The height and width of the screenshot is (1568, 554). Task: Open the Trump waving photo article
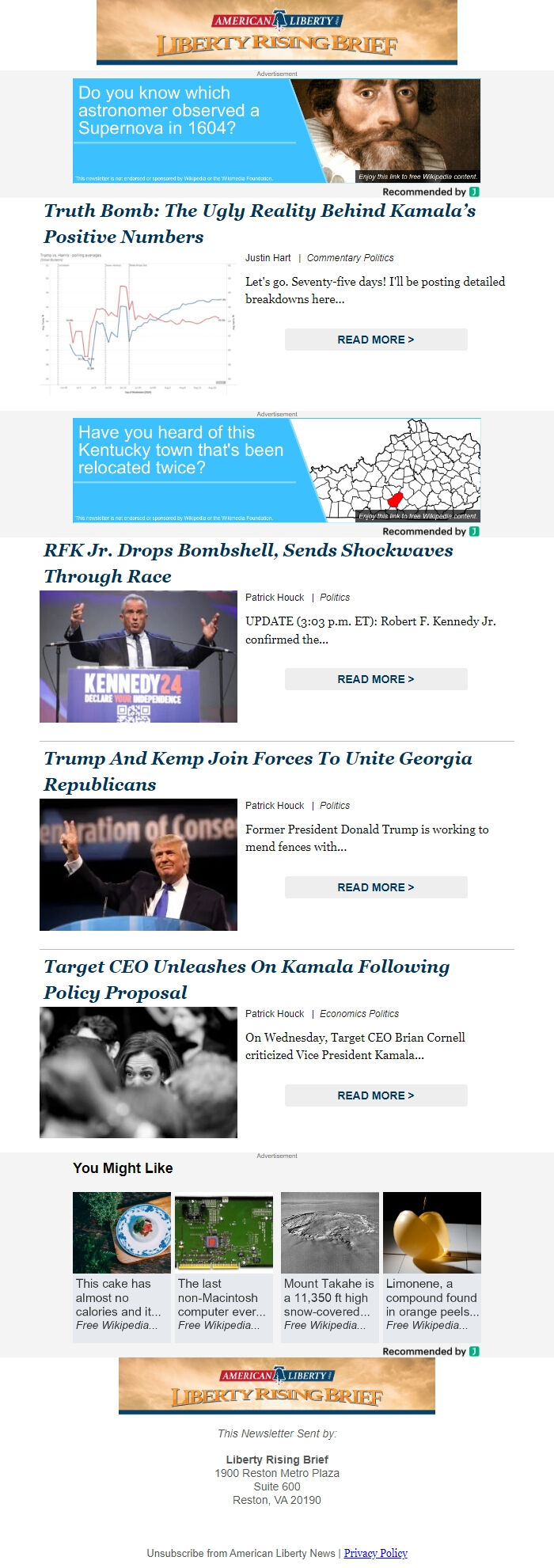pyautogui.click(x=138, y=864)
